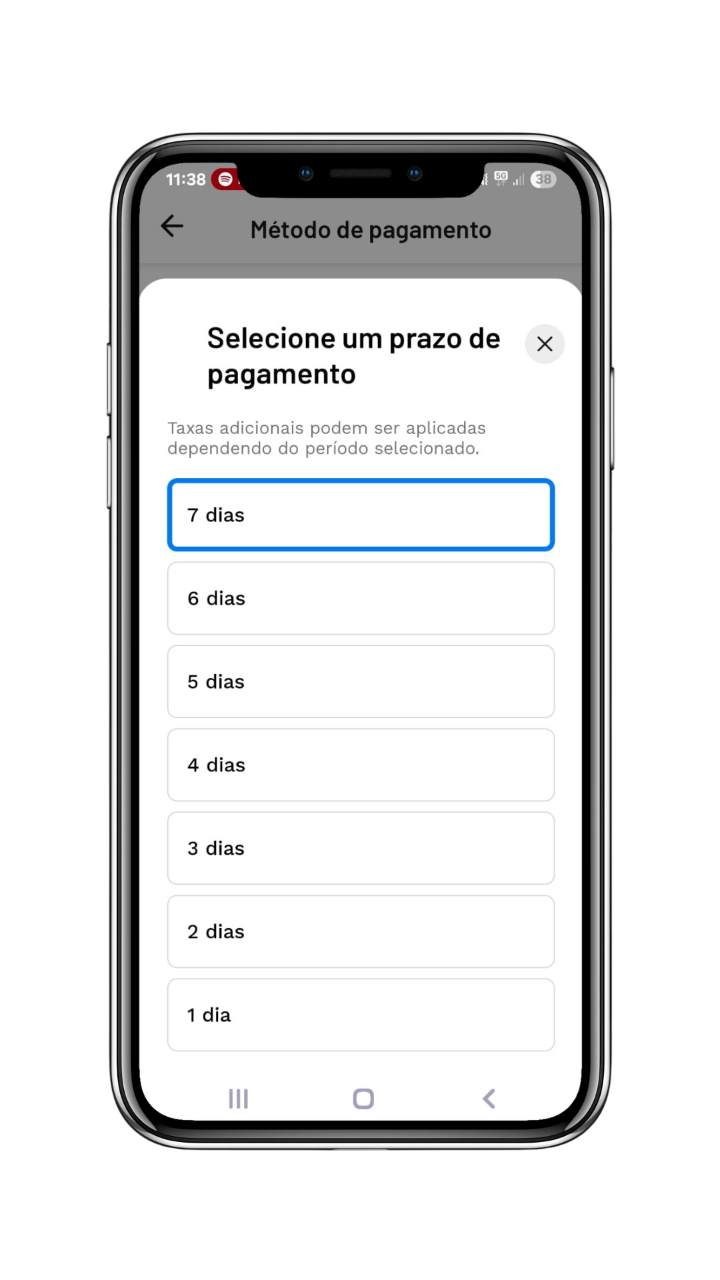Tap the Método de pagamento header
The image size is (720, 1280).
pyautogui.click(x=370, y=229)
